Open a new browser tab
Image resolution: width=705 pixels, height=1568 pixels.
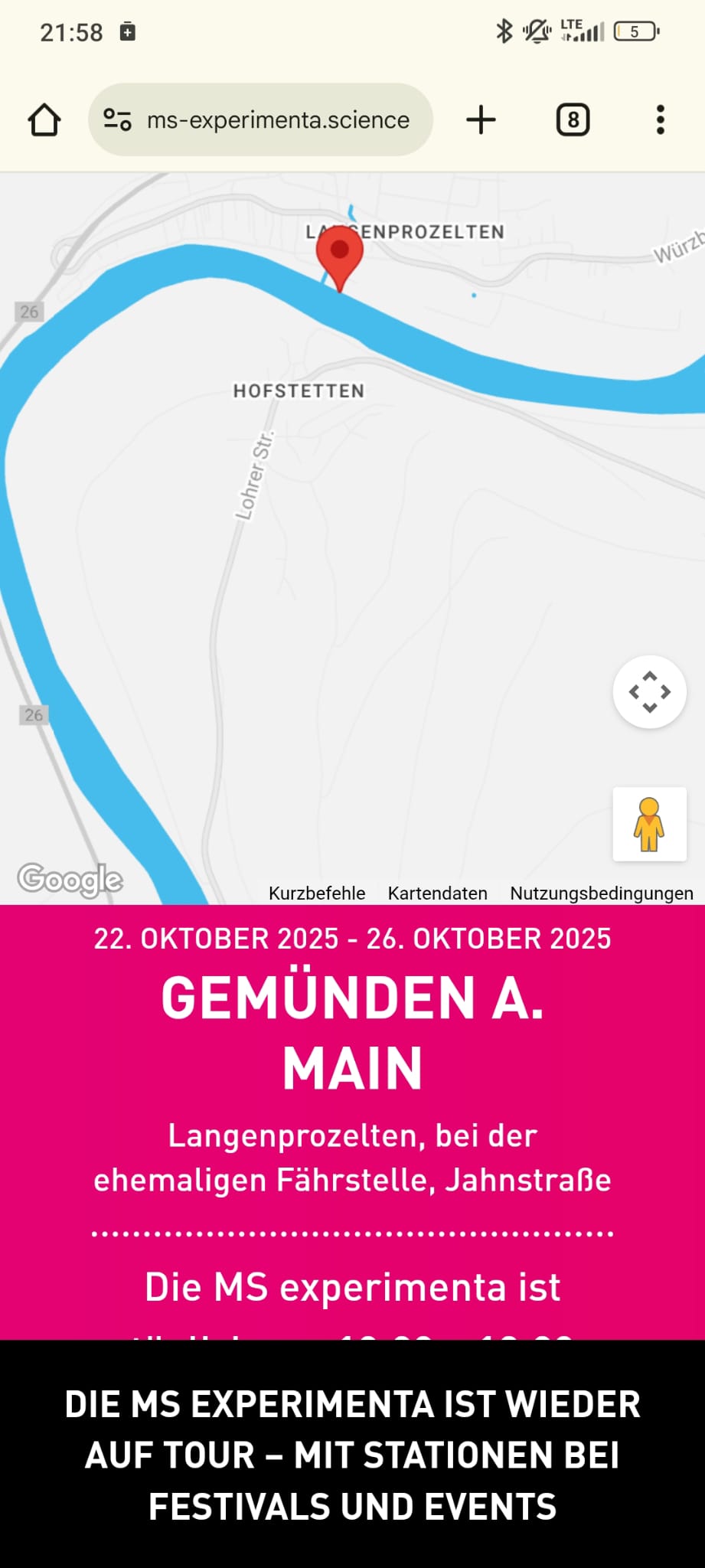481,120
